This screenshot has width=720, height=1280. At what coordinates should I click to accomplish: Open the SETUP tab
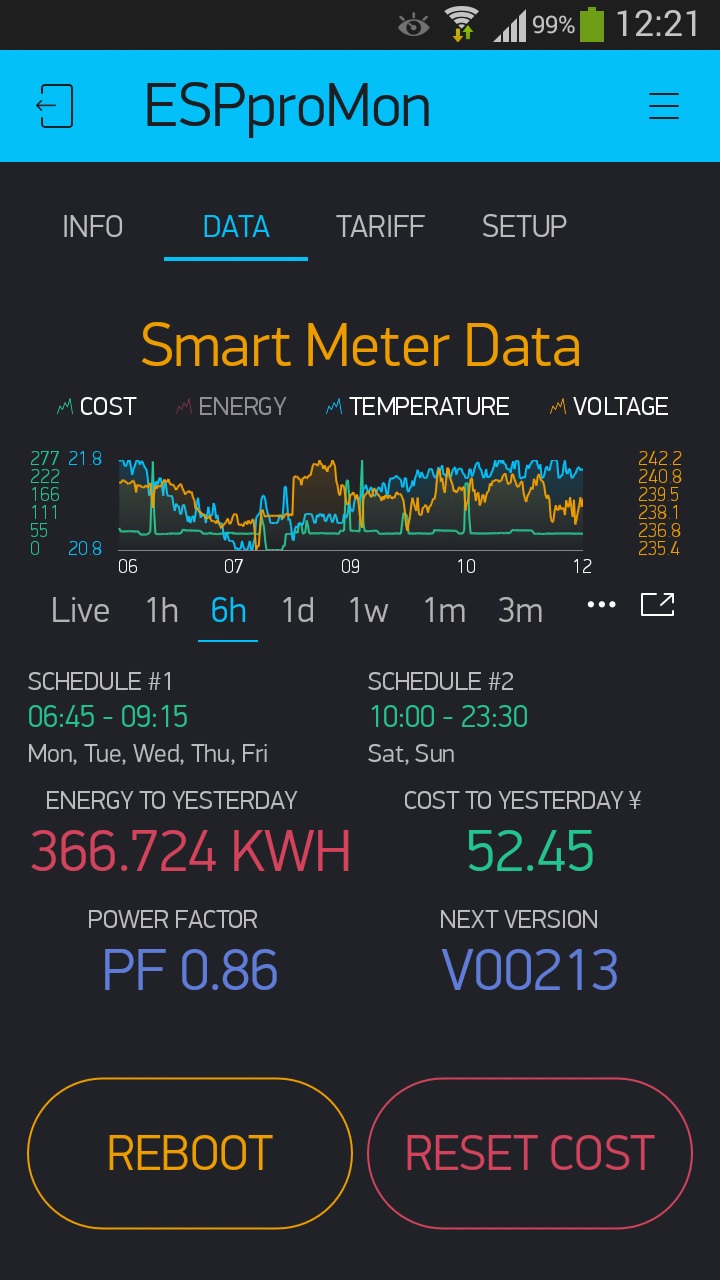tap(523, 227)
